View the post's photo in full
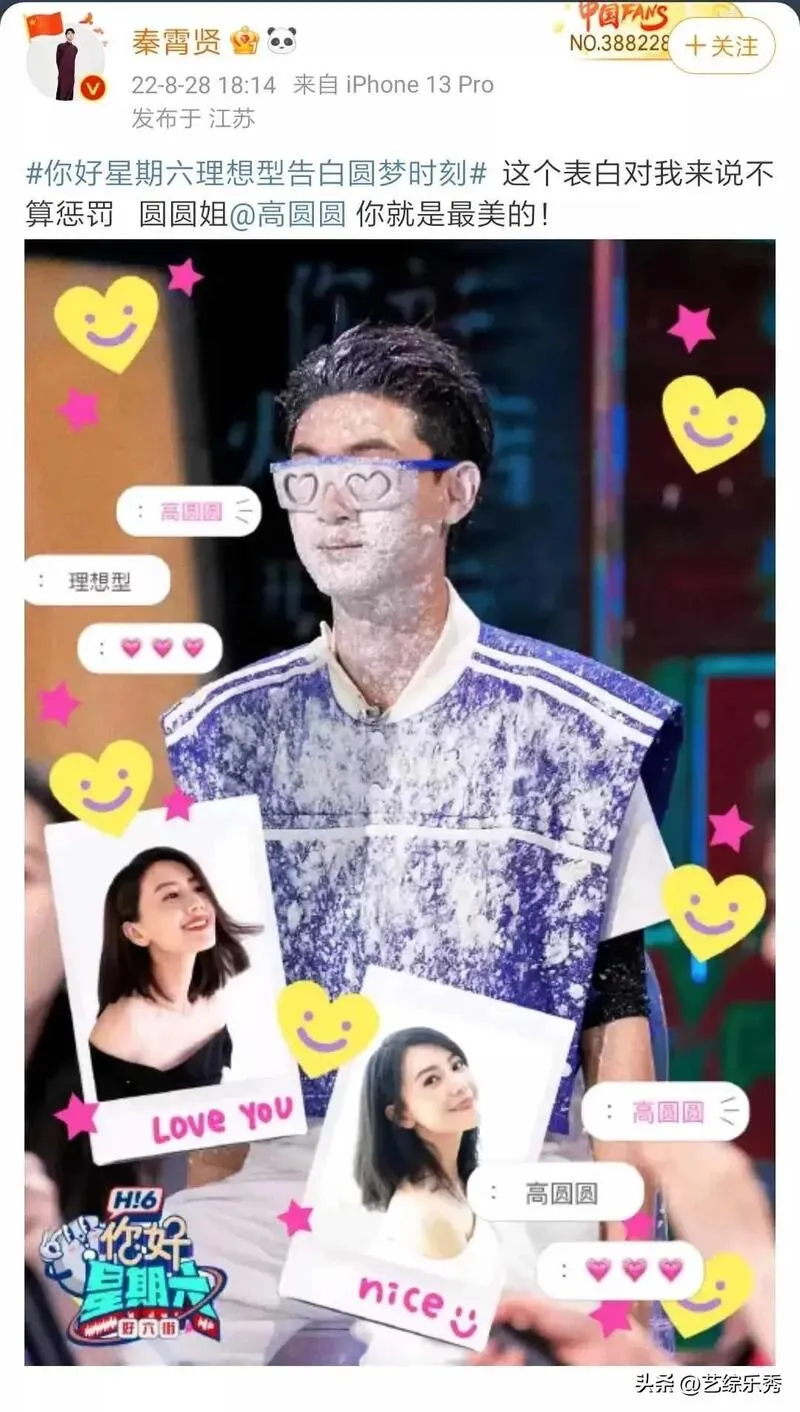This screenshot has height=1412, width=800. pyautogui.click(x=400, y=800)
